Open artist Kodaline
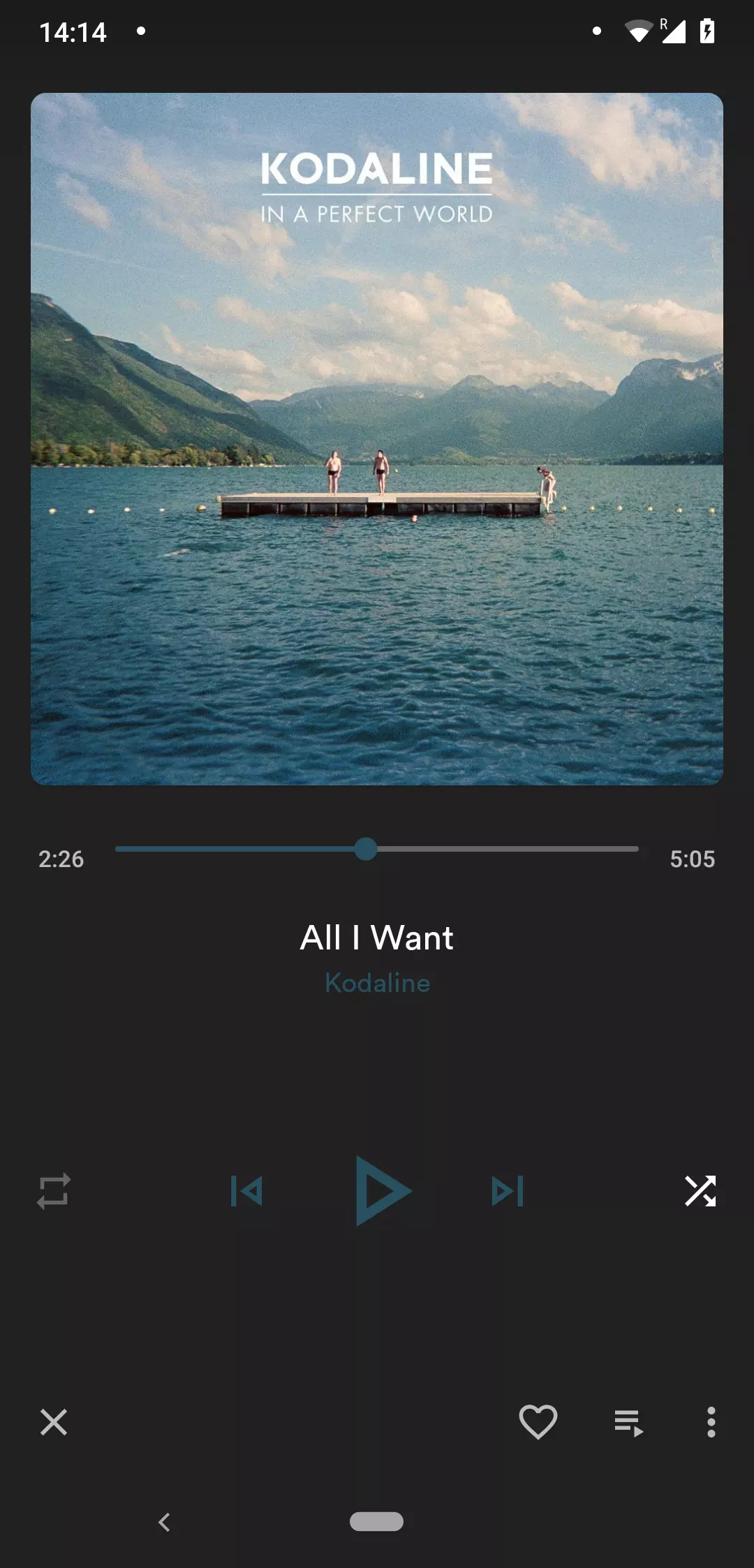754x1568 pixels. click(377, 983)
